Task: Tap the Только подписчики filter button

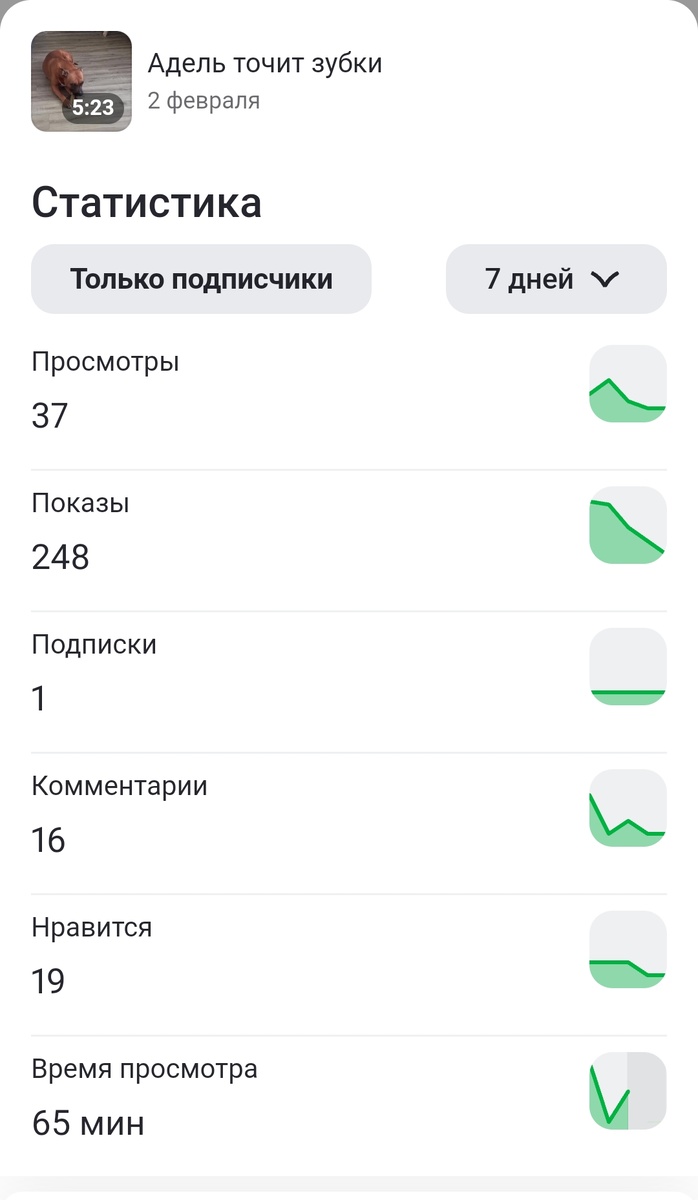Action: coord(201,279)
